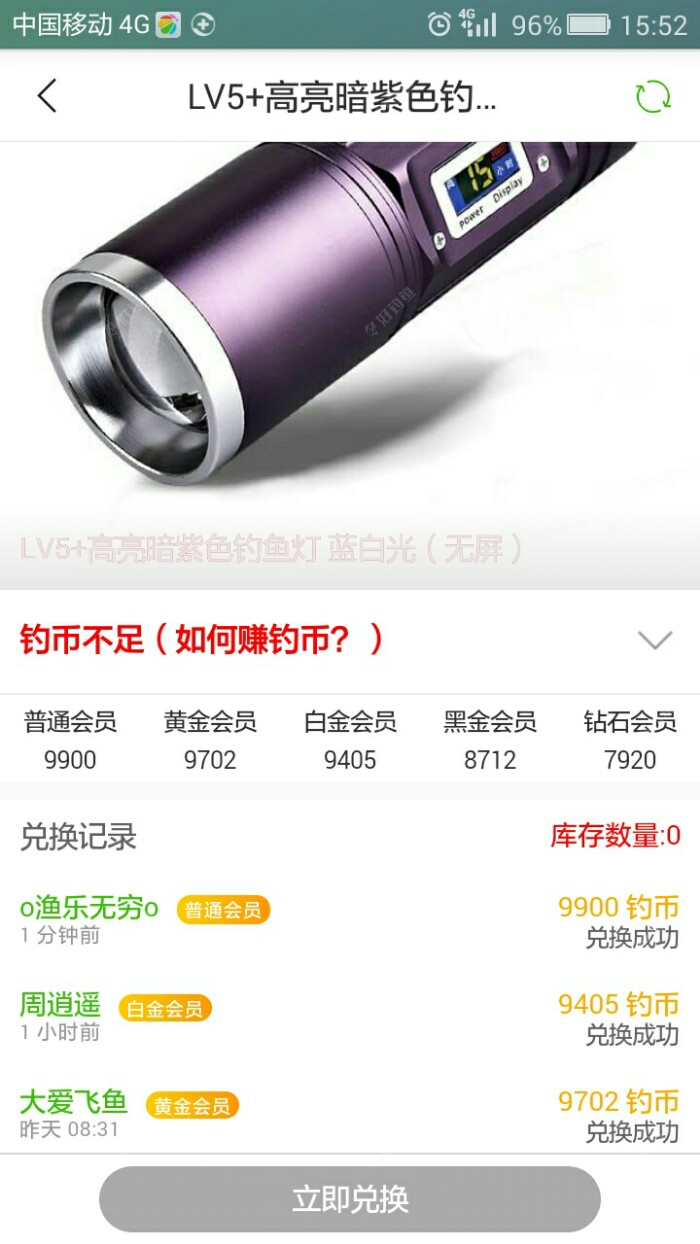Open the flashlight product image
The height and width of the screenshot is (1244, 700).
tap(350, 340)
